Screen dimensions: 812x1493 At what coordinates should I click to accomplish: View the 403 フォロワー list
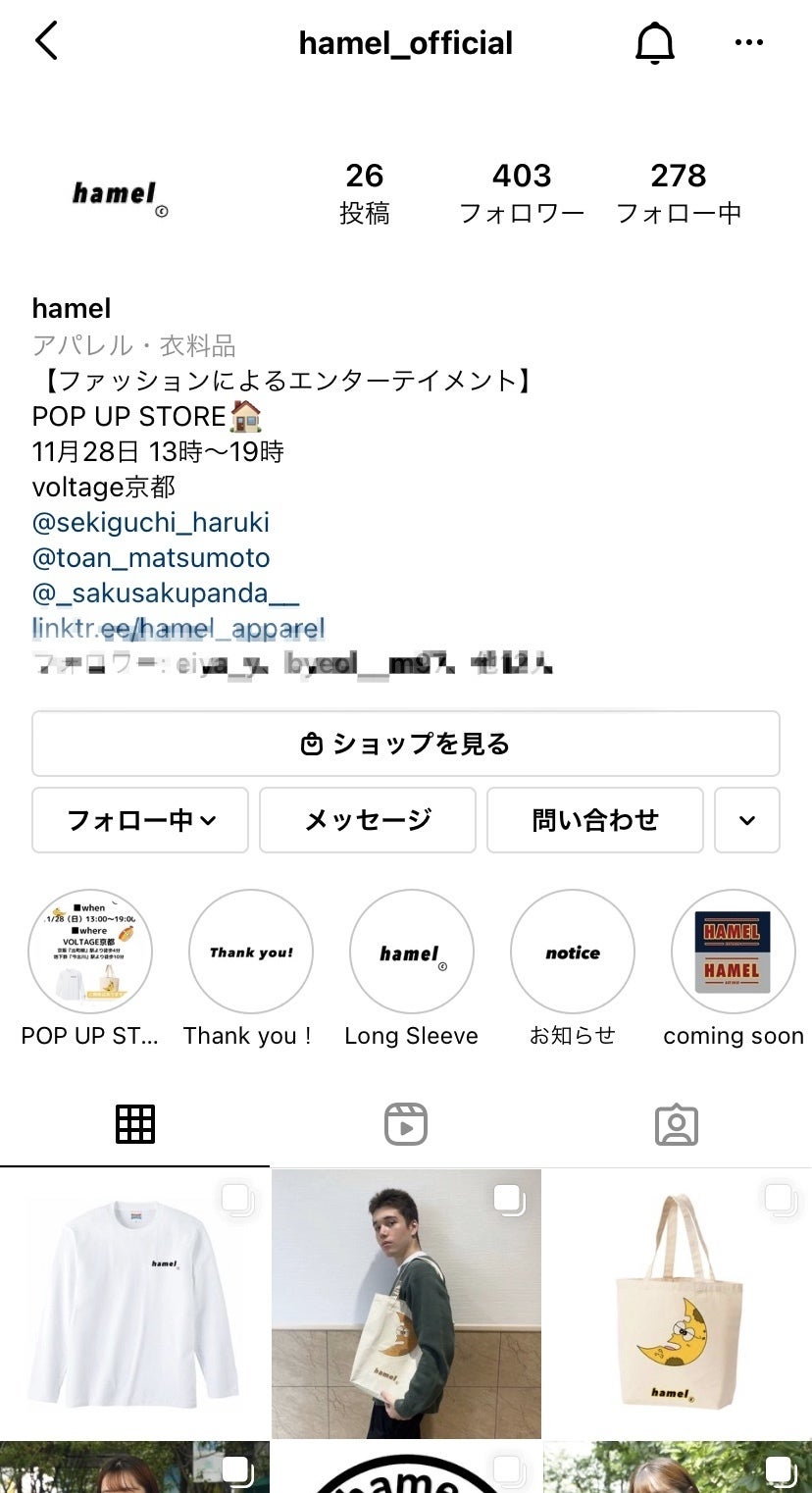point(522,193)
